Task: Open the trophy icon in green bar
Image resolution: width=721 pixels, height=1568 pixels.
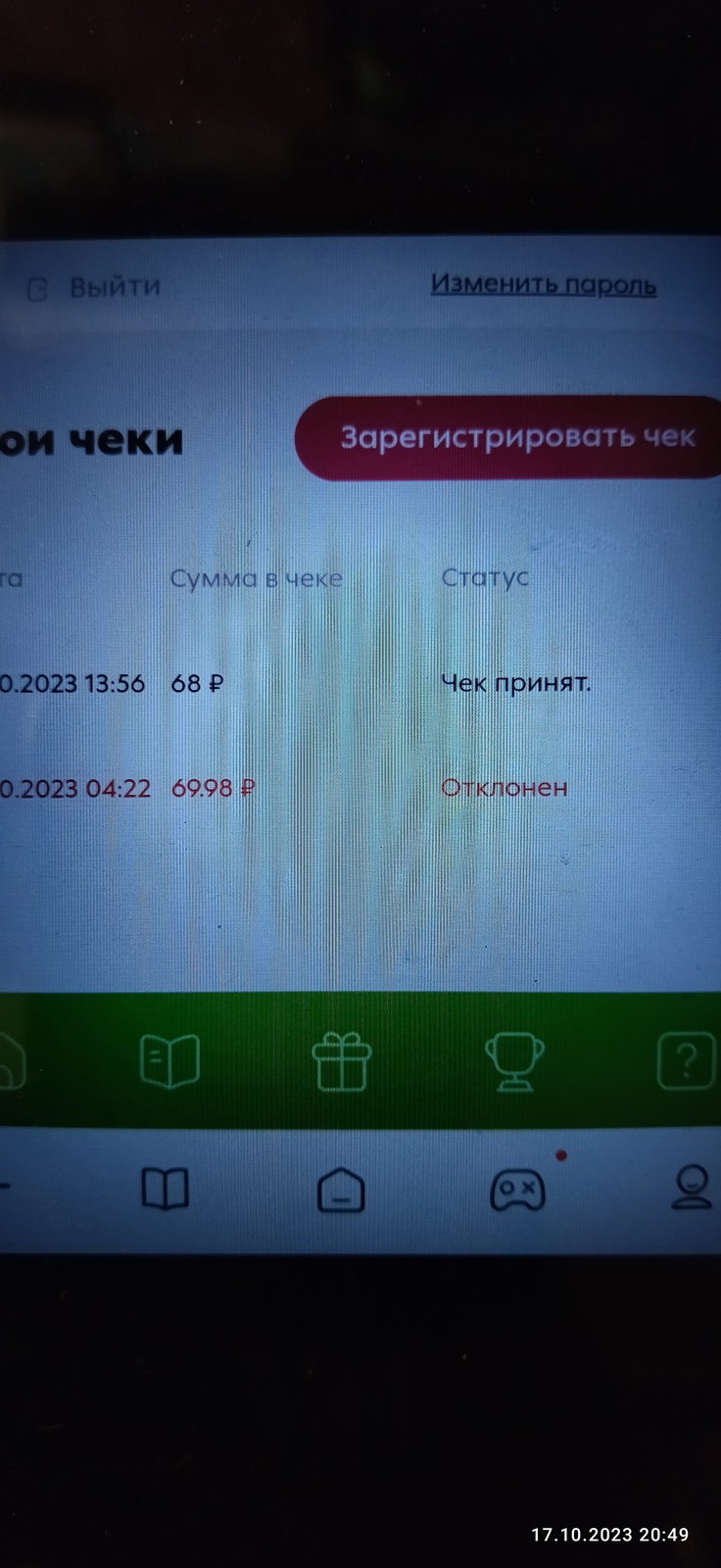Action: coord(514,1062)
